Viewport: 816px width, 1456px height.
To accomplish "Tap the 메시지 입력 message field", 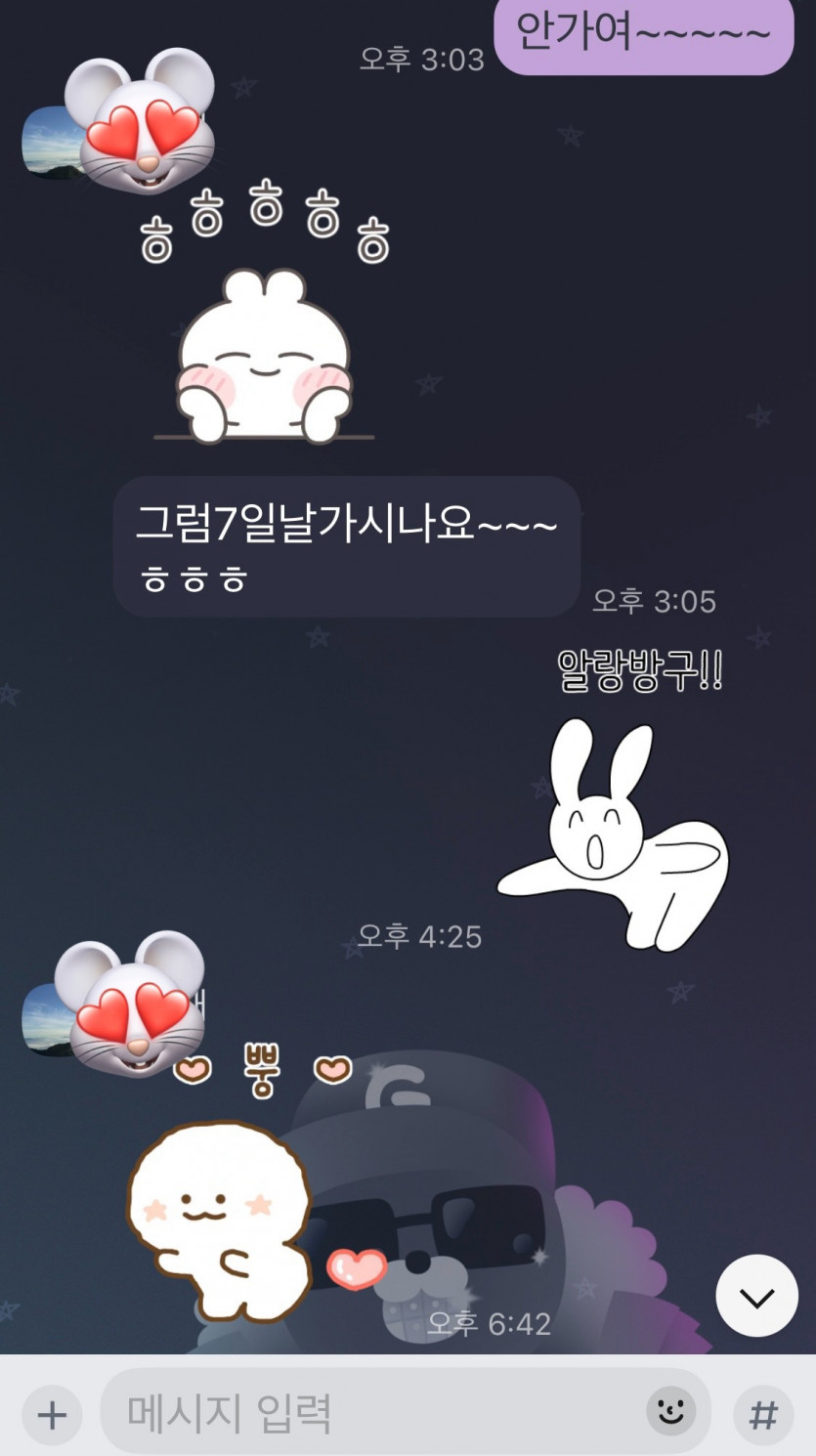I will tap(371, 1413).
